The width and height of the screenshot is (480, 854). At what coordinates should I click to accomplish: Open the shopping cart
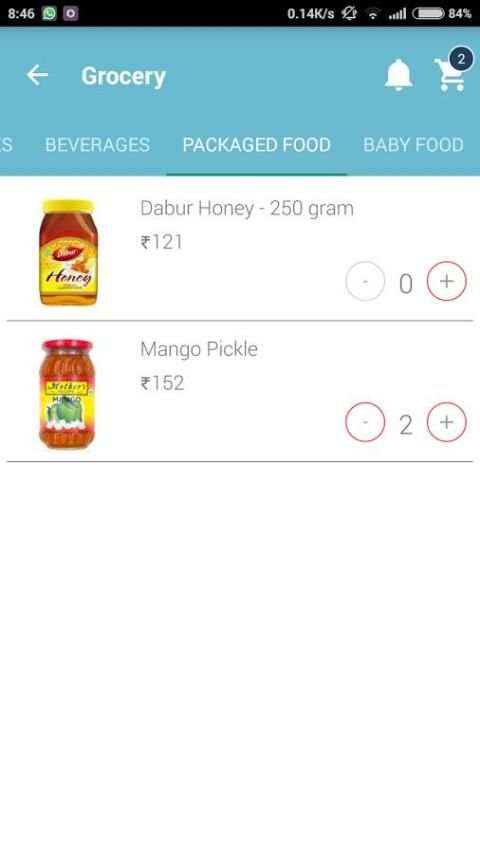click(x=452, y=73)
